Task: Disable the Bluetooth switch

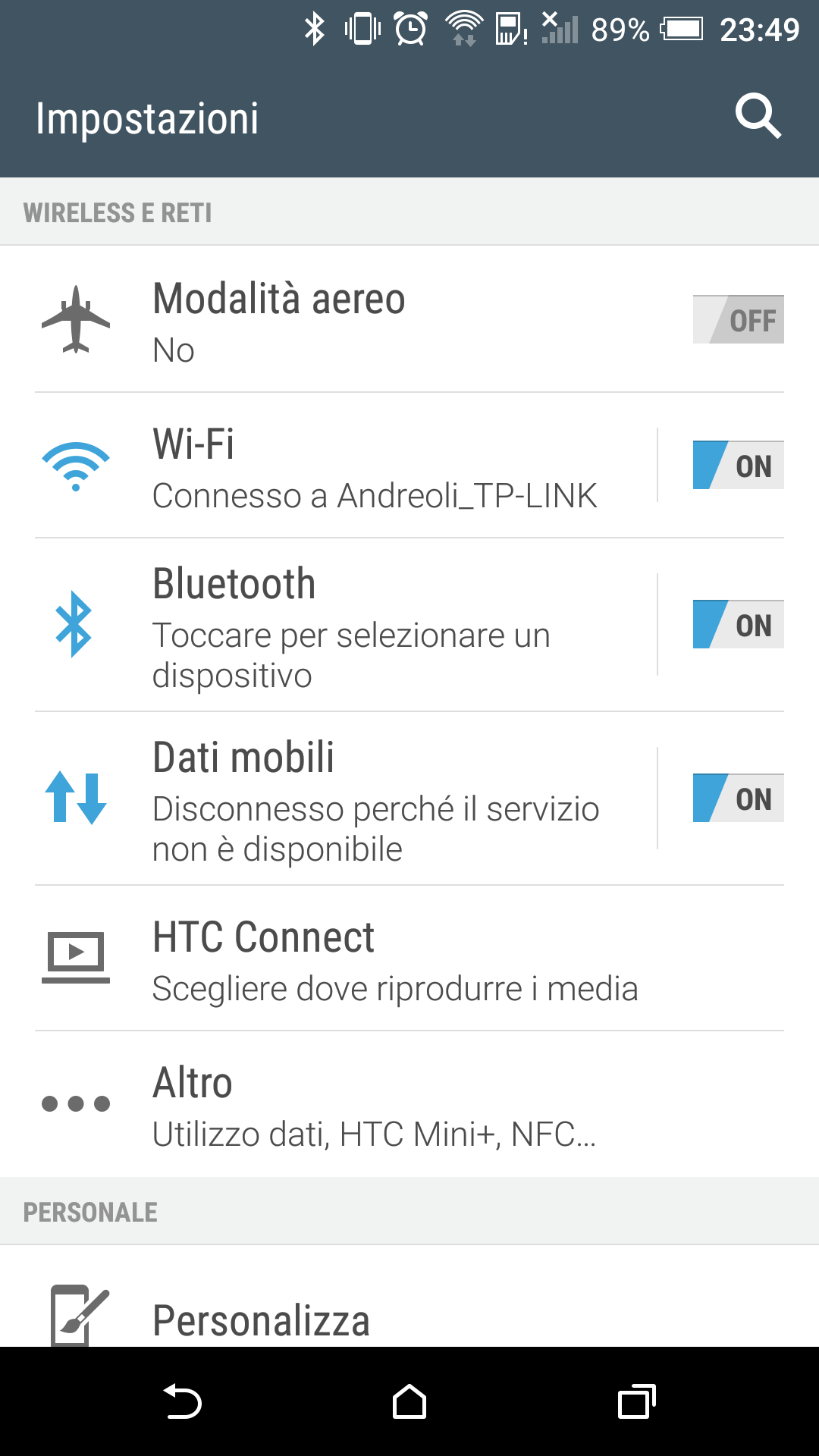Action: [738, 624]
